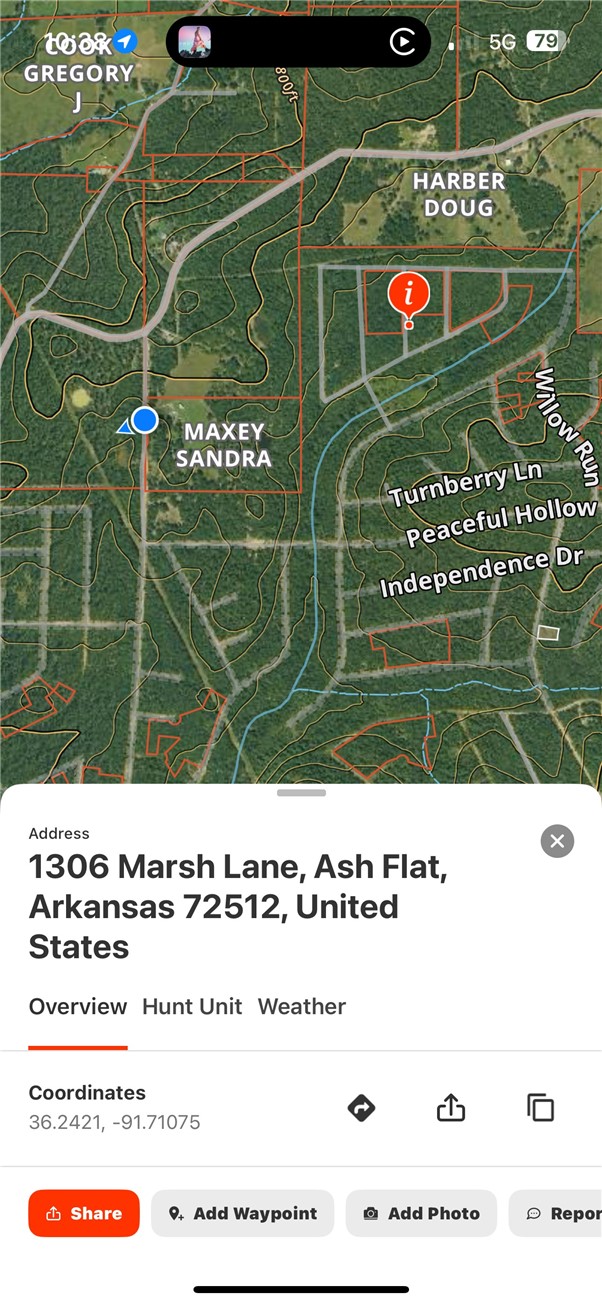This screenshot has height=1304, width=602.
Task: Open the share icon beside the coordinates
Action: 451,1108
